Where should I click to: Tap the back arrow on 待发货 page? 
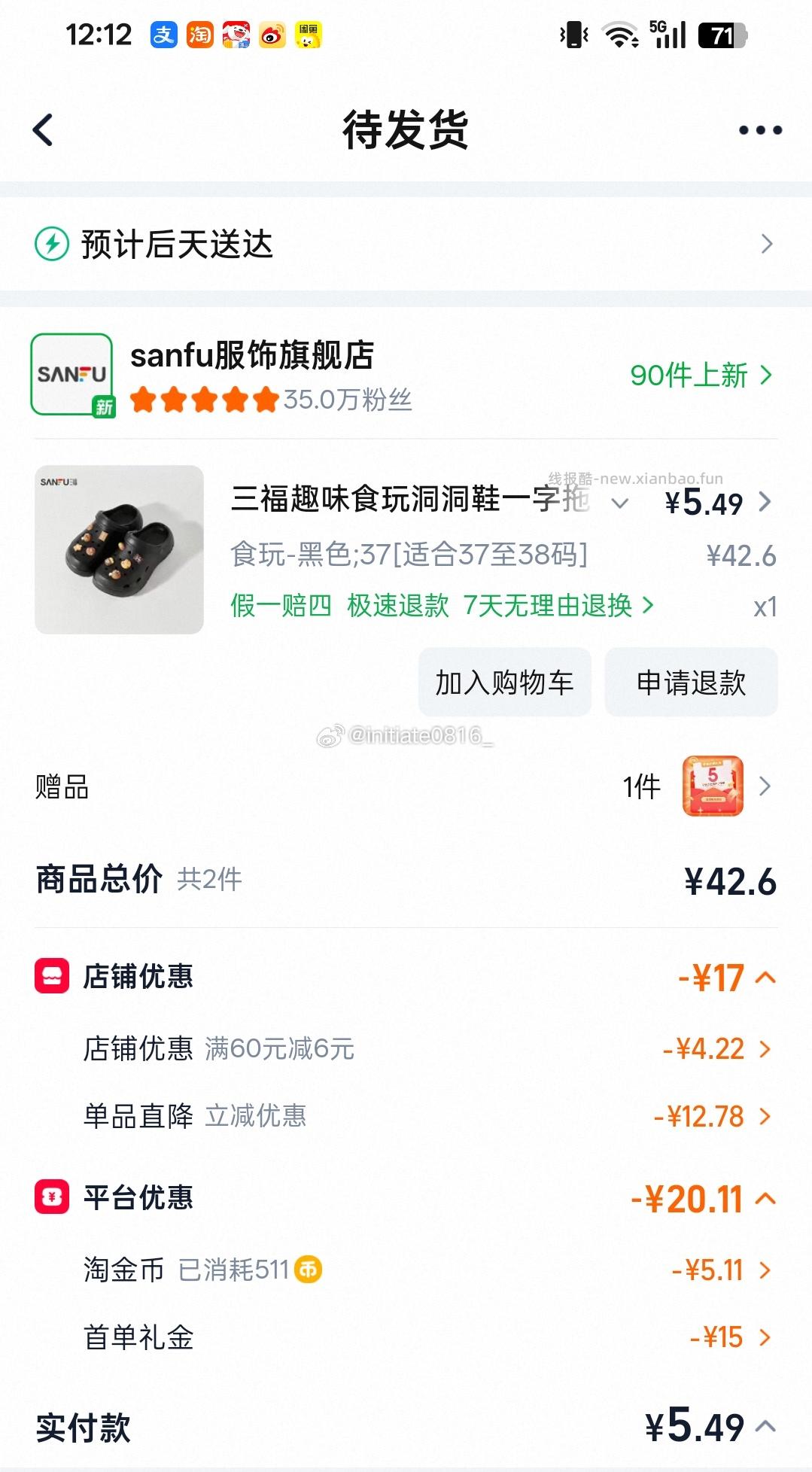pos(43,128)
